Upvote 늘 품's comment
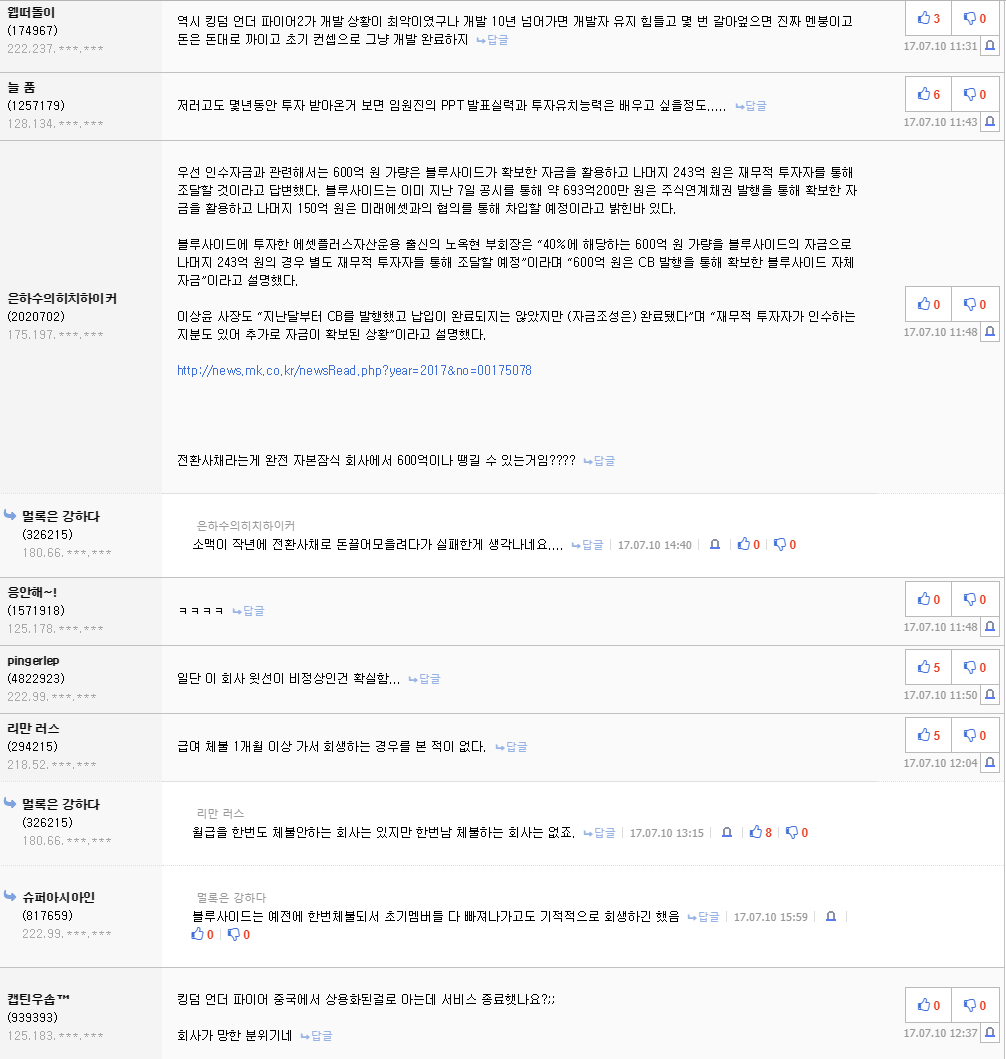Viewport: 1006px width, 1059px height. [928, 94]
